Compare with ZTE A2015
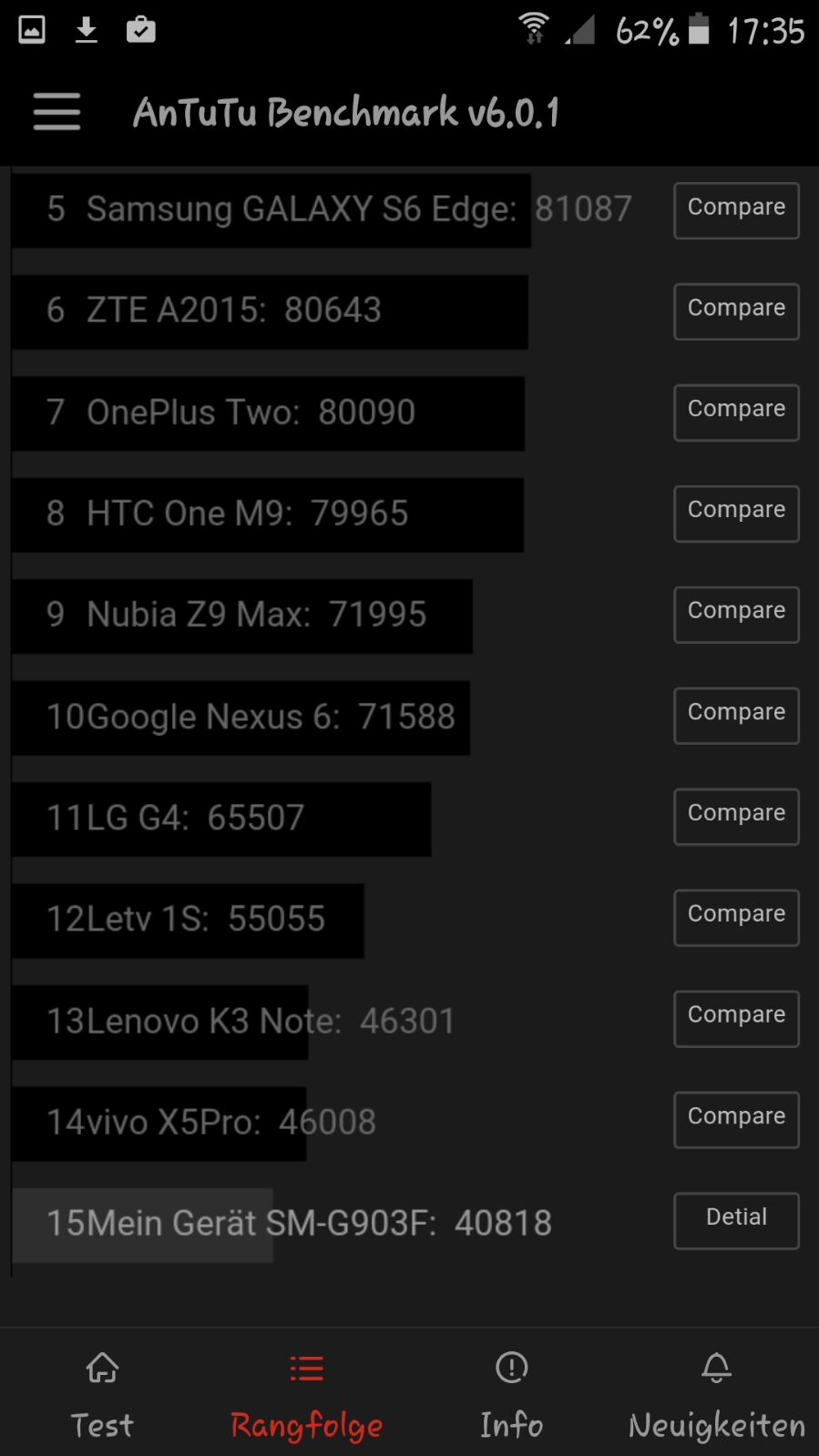The width and height of the screenshot is (819, 1456). (x=736, y=311)
